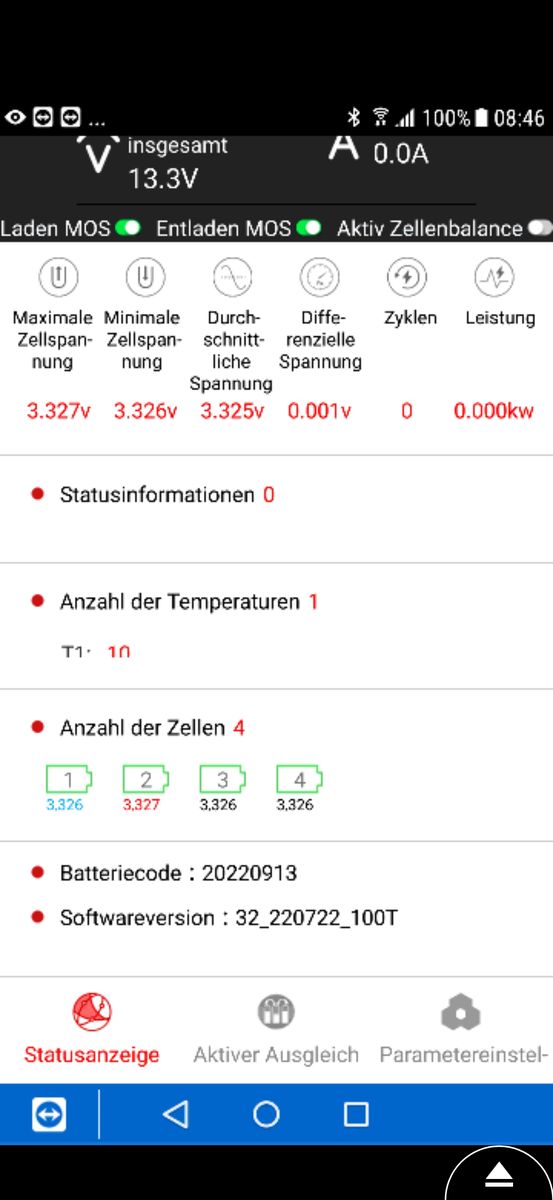Screen dimensions: 553x1200
Task: Open recent apps overview
Action: click(356, 1114)
